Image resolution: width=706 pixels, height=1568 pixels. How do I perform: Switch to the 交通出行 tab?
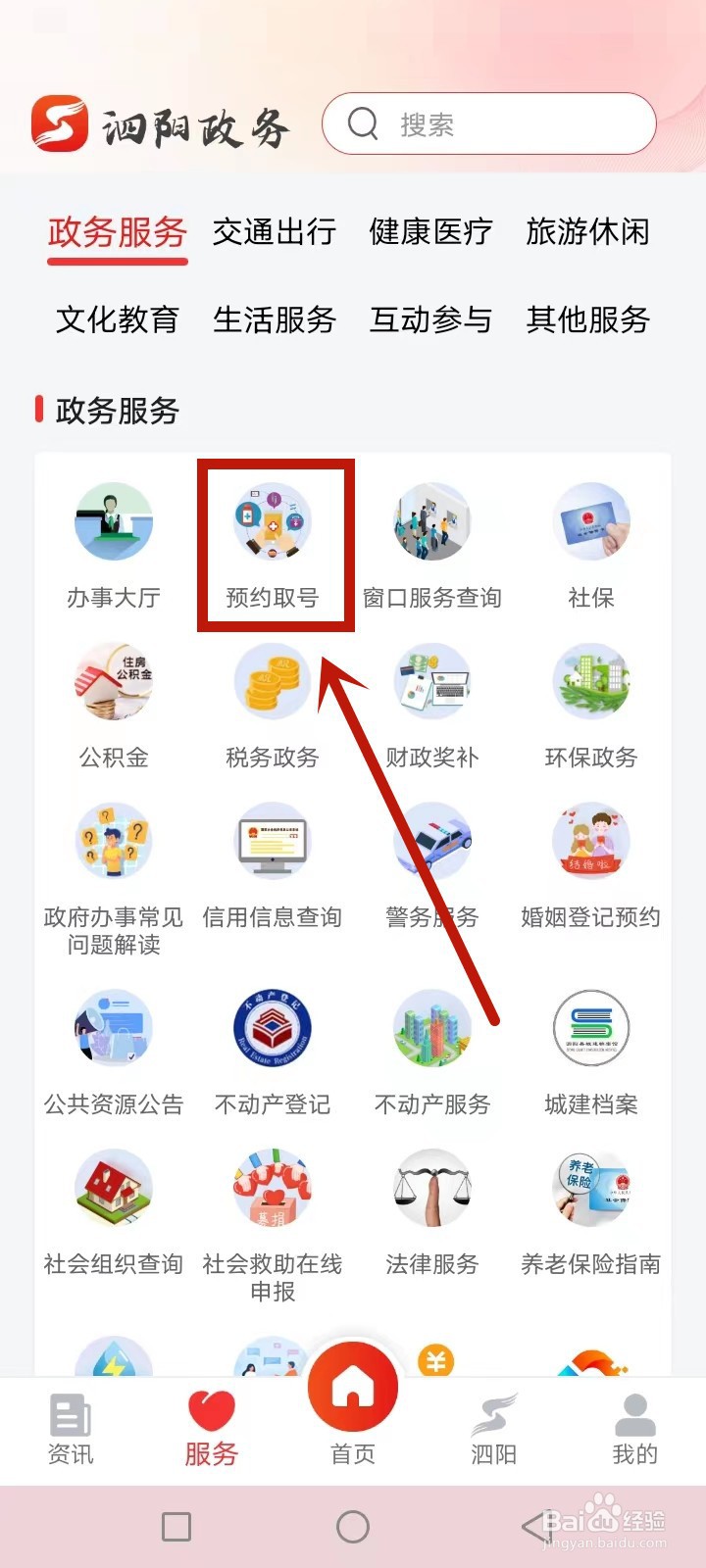click(273, 233)
